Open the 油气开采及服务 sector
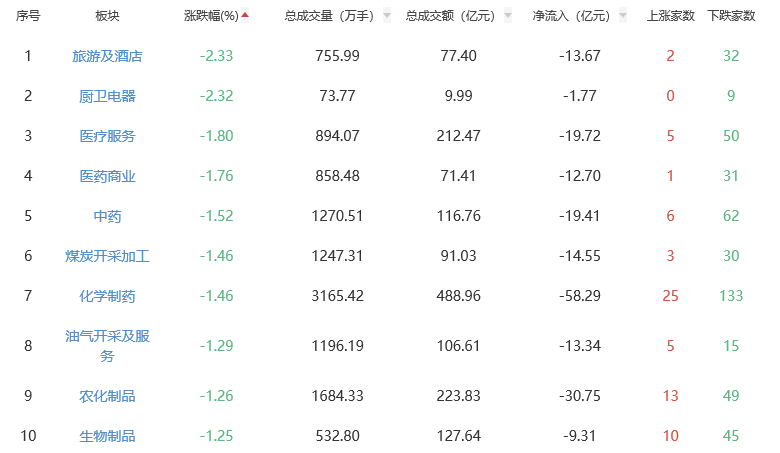780x453 pixels. pyautogui.click(x=107, y=345)
